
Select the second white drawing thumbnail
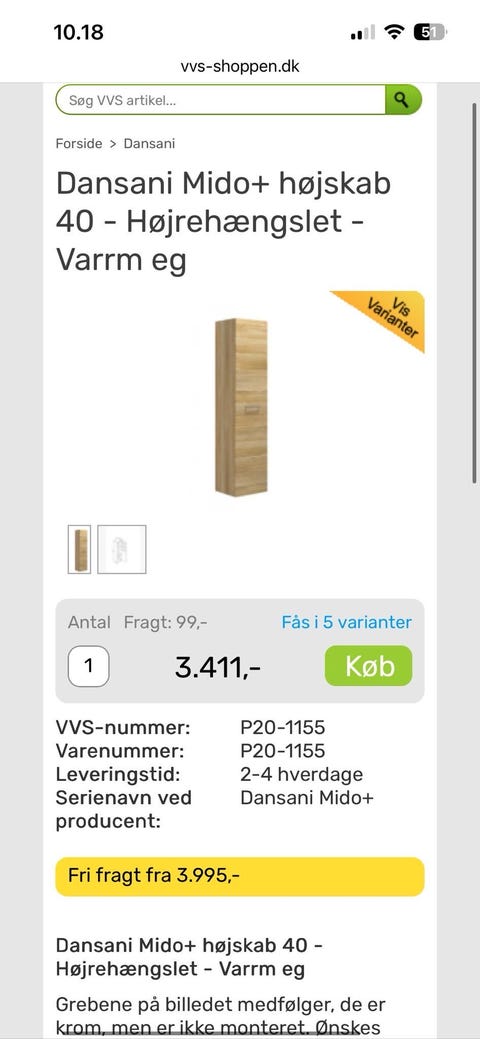122,549
